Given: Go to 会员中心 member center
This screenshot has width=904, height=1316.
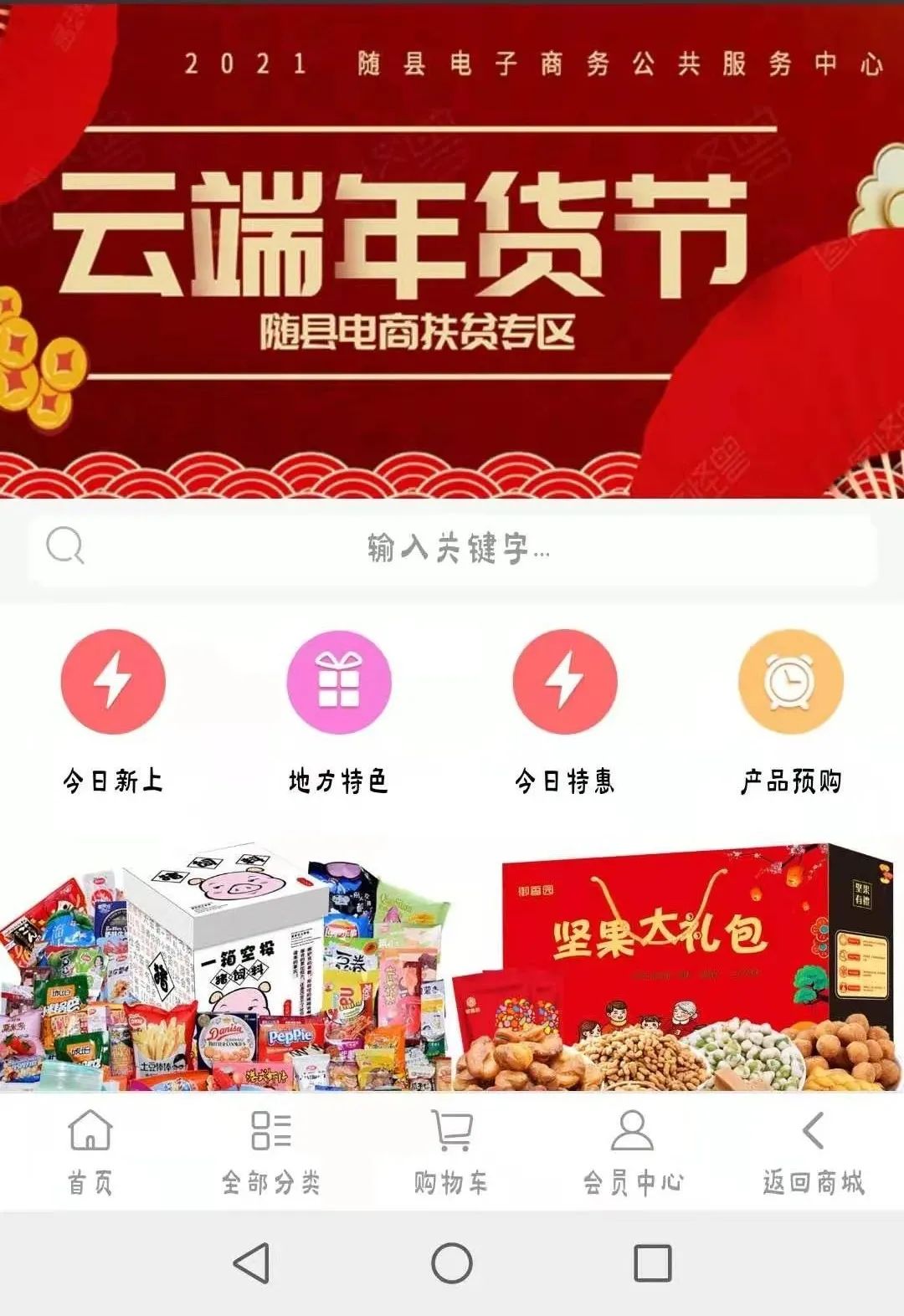Looking at the screenshot, I should click(x=633, y=1152).
